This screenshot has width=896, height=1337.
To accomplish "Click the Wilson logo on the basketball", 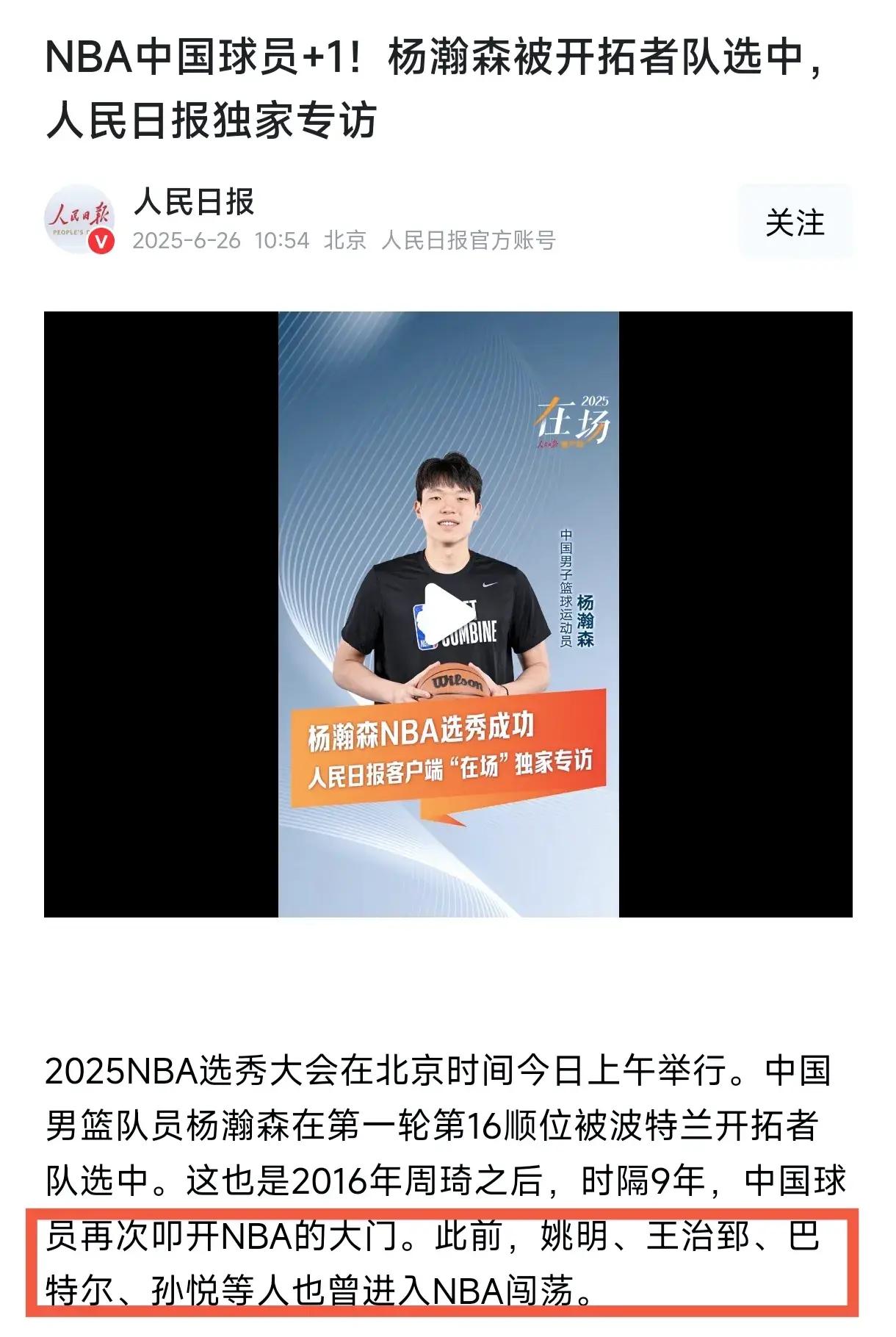I will click(455, 682).
